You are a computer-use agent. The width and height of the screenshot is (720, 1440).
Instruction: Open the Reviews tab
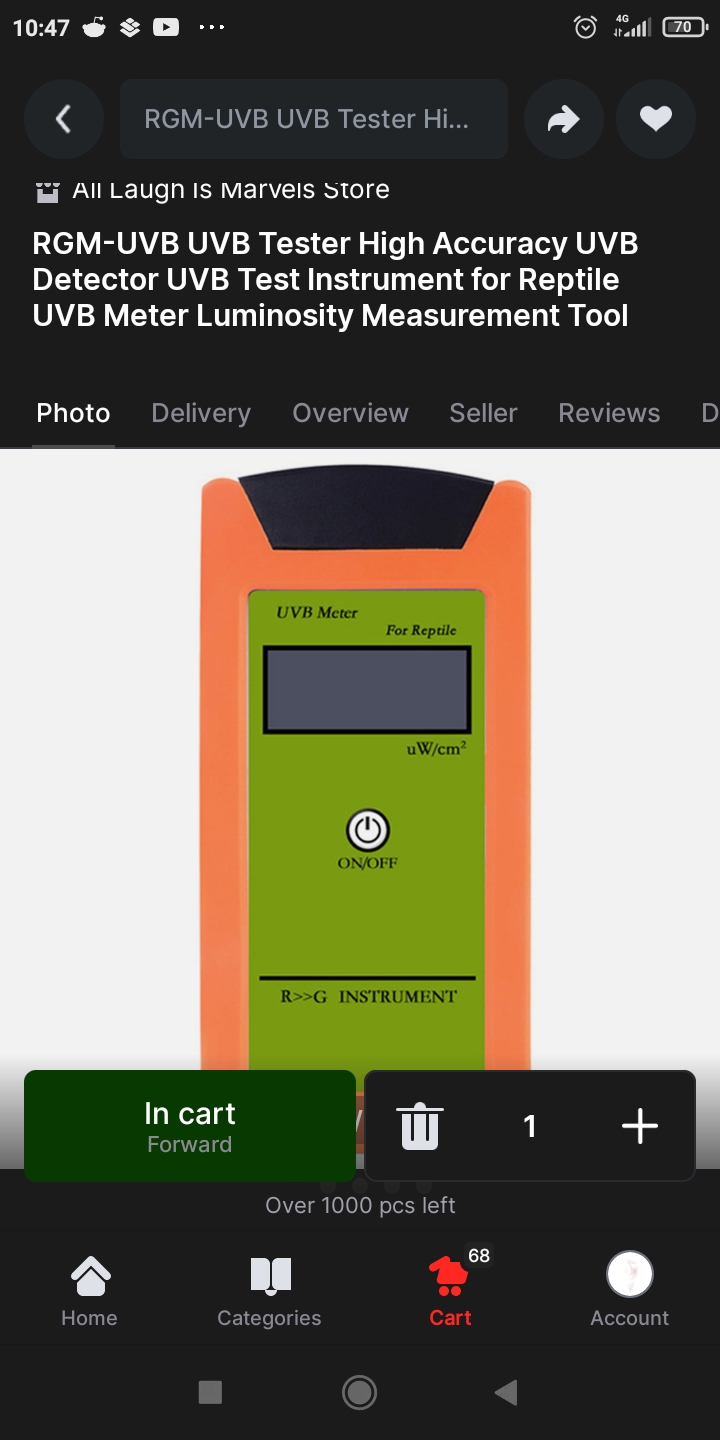(609, 413)
